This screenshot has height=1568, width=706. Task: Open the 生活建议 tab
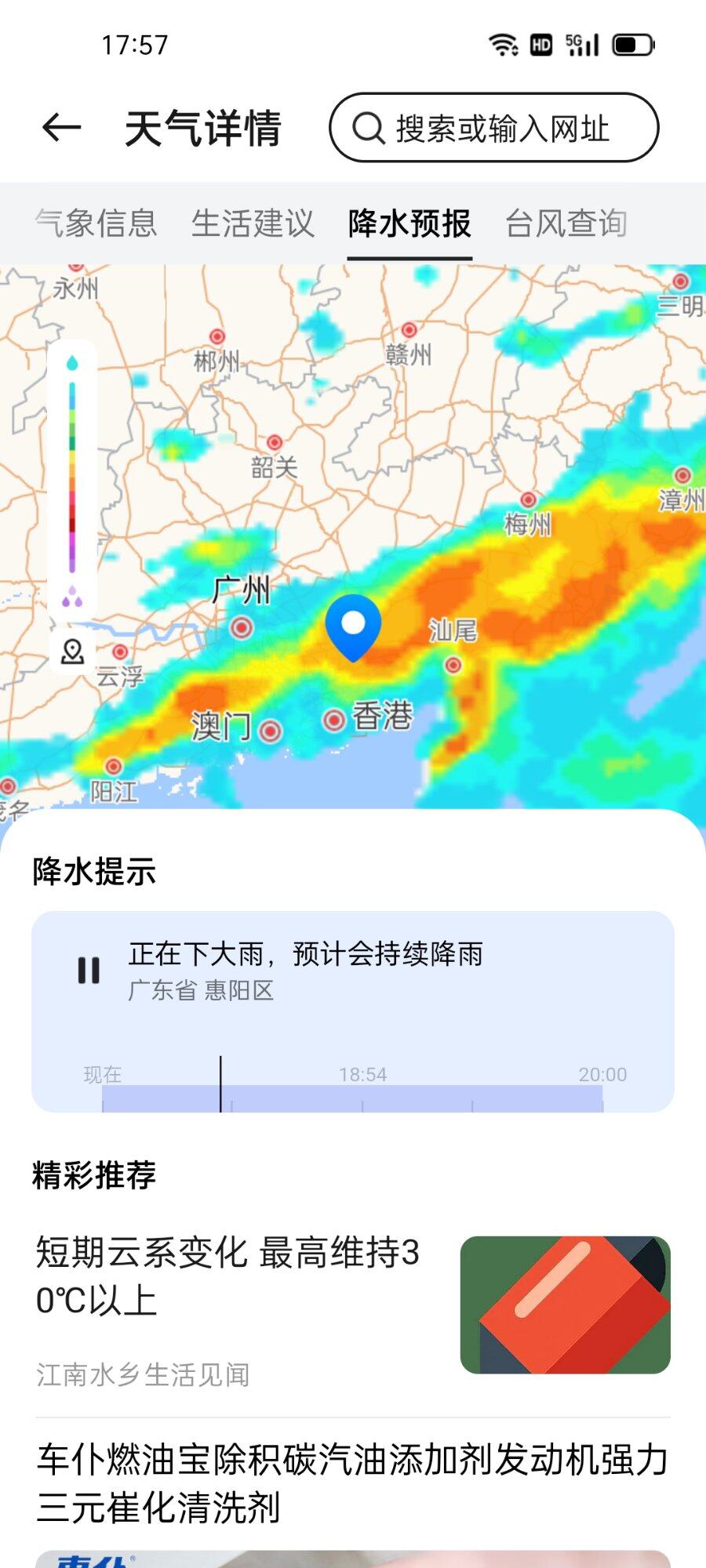(x=253, y=223)
